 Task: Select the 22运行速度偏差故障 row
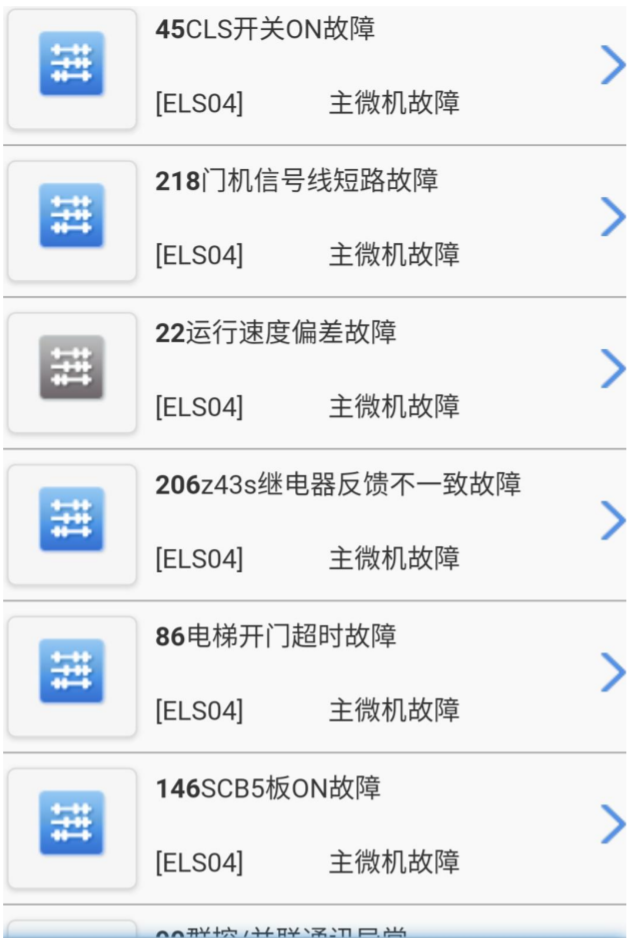[314, 371]
